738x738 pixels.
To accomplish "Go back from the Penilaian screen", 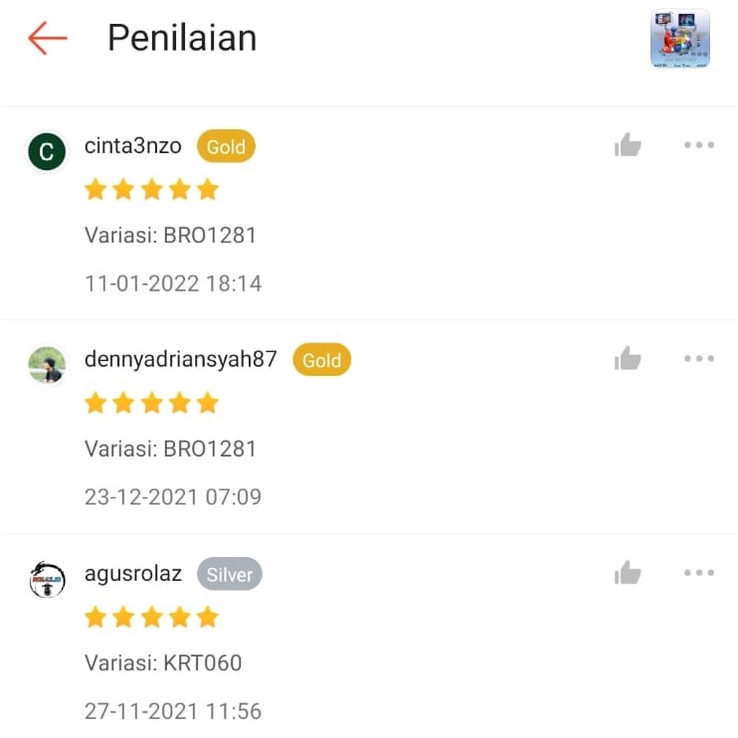I will pos(47,39).
